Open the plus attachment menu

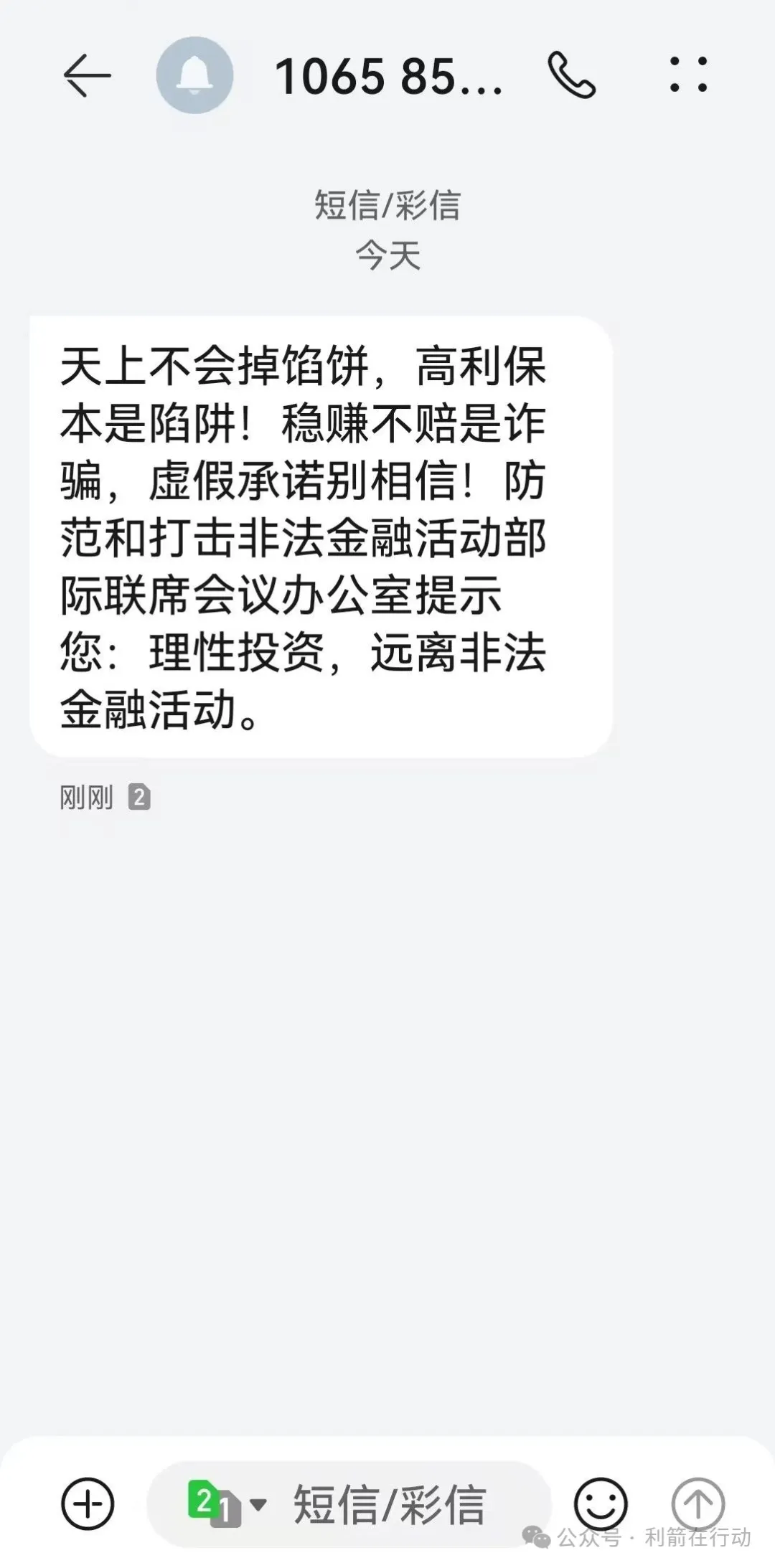coord(88,1503)
